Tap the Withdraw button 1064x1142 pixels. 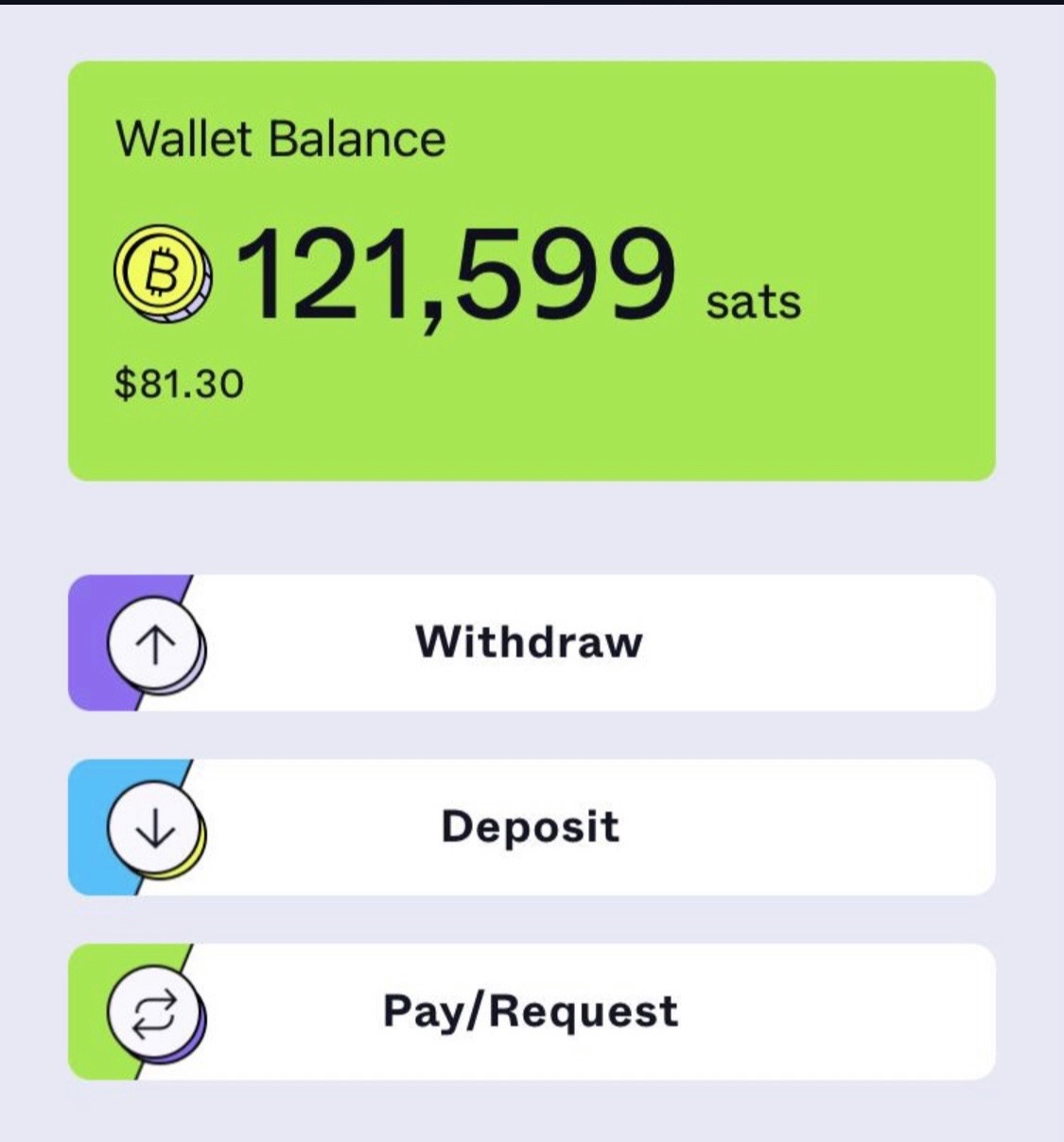(x=531, y=642)
